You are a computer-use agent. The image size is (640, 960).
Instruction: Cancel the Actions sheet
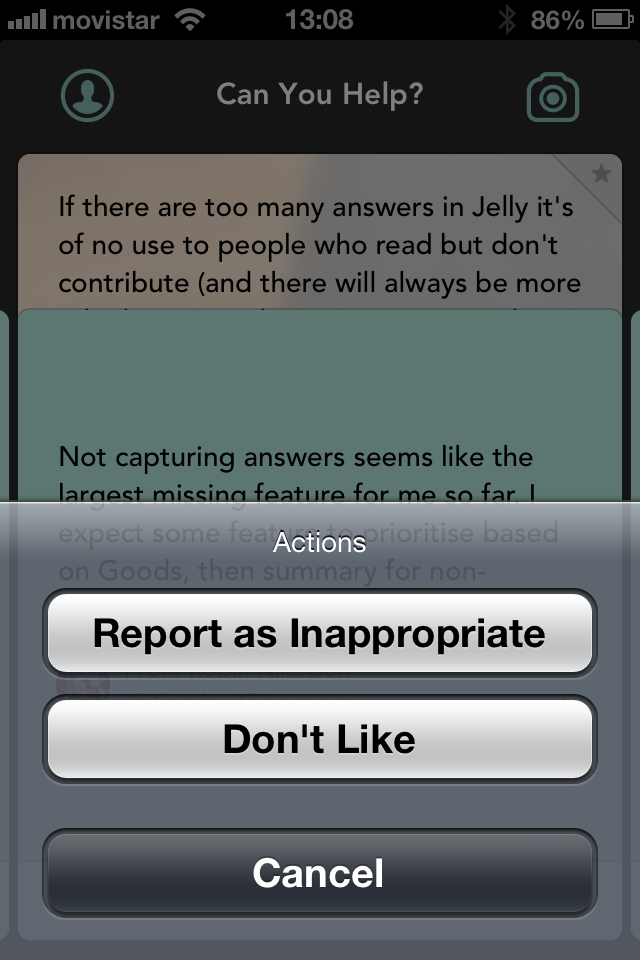pyautogui.click(x=320, y=872)
